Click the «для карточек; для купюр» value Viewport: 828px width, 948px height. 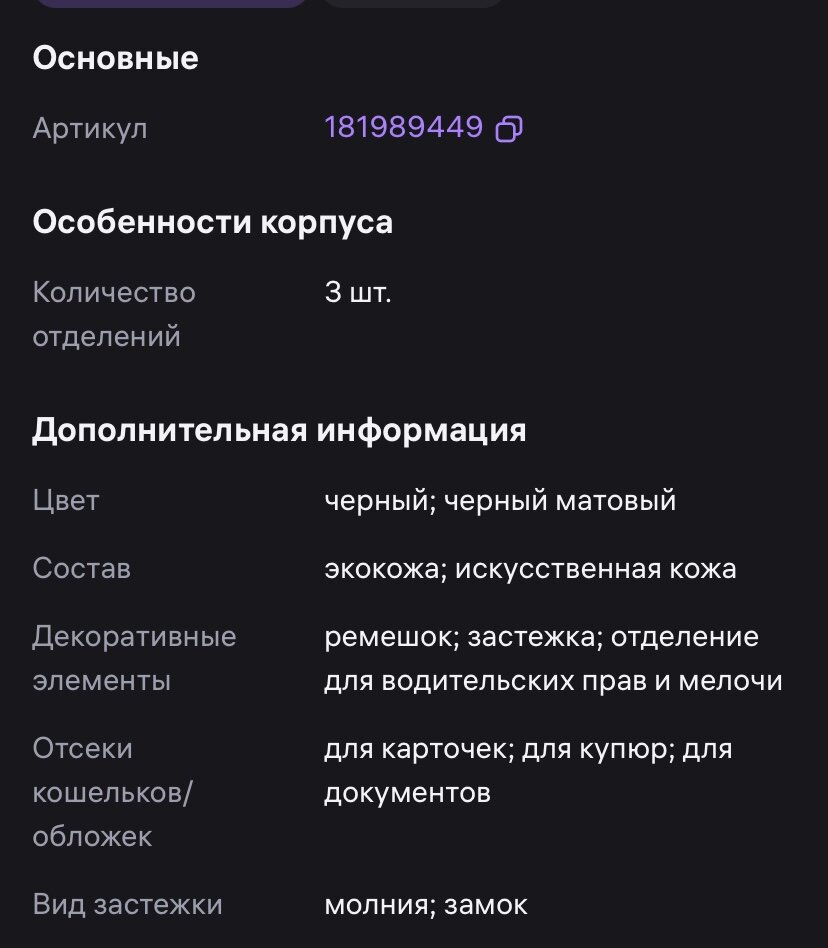(x=528, y=748)
